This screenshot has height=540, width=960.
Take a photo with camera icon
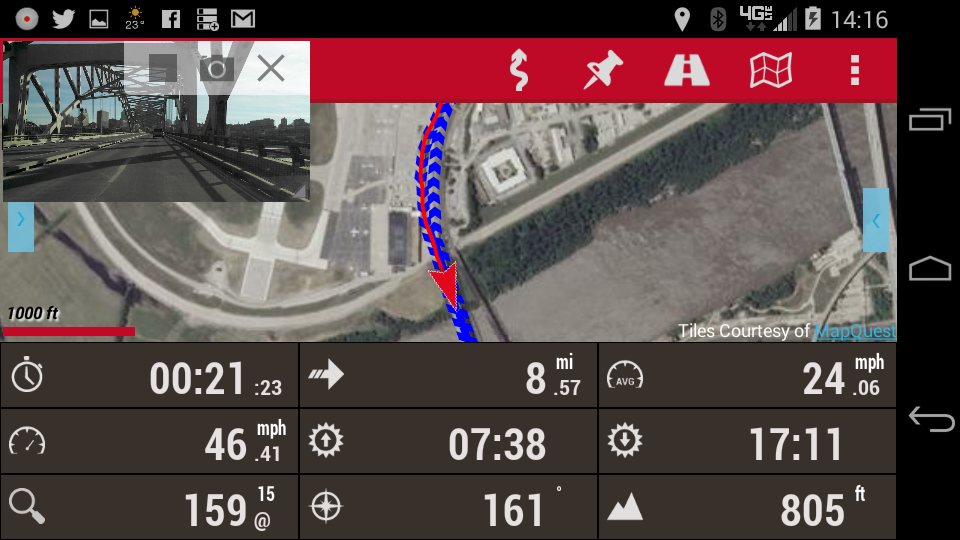(216, 68)
